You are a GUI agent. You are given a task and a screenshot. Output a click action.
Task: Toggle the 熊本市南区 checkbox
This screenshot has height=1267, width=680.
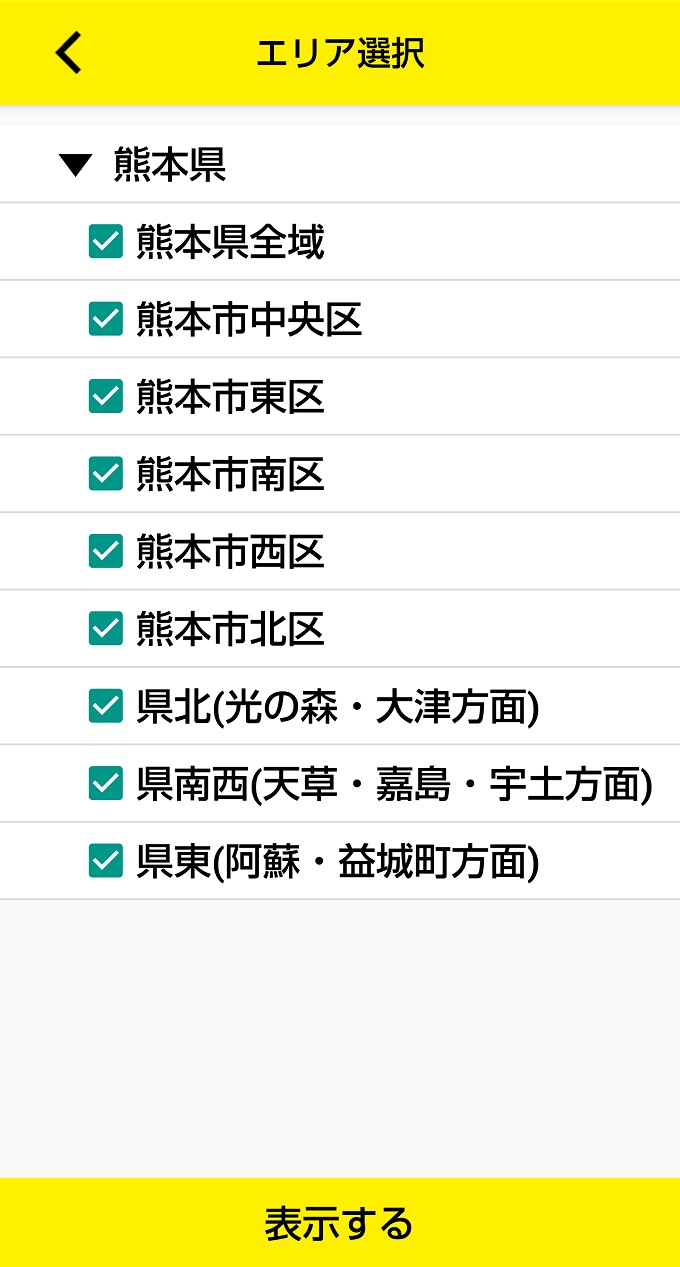(105, 474)
